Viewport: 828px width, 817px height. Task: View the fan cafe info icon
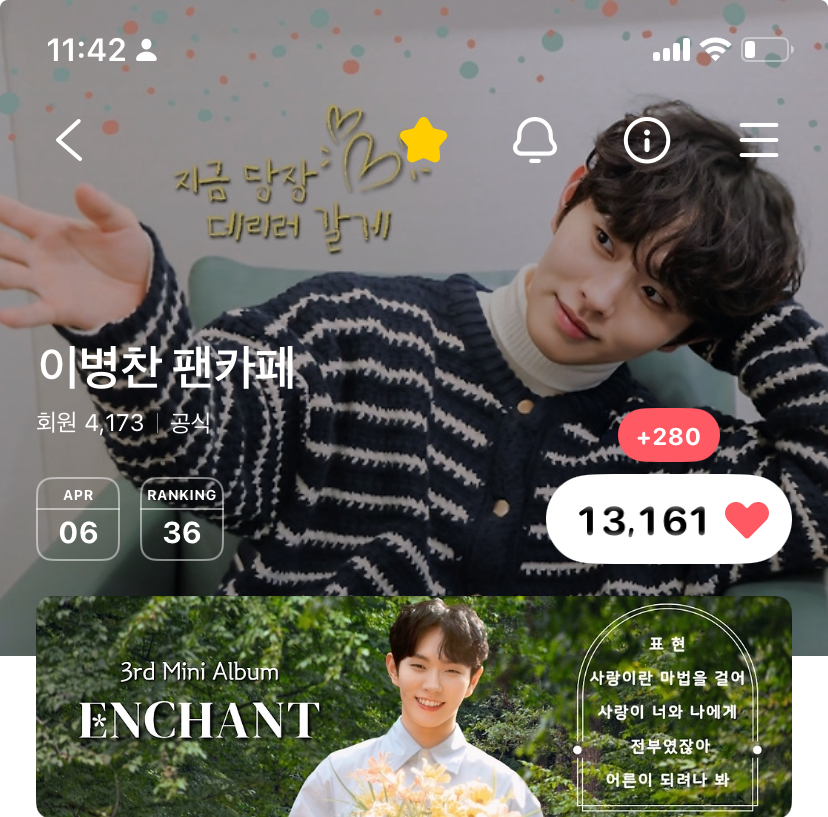tap(647, 141)
